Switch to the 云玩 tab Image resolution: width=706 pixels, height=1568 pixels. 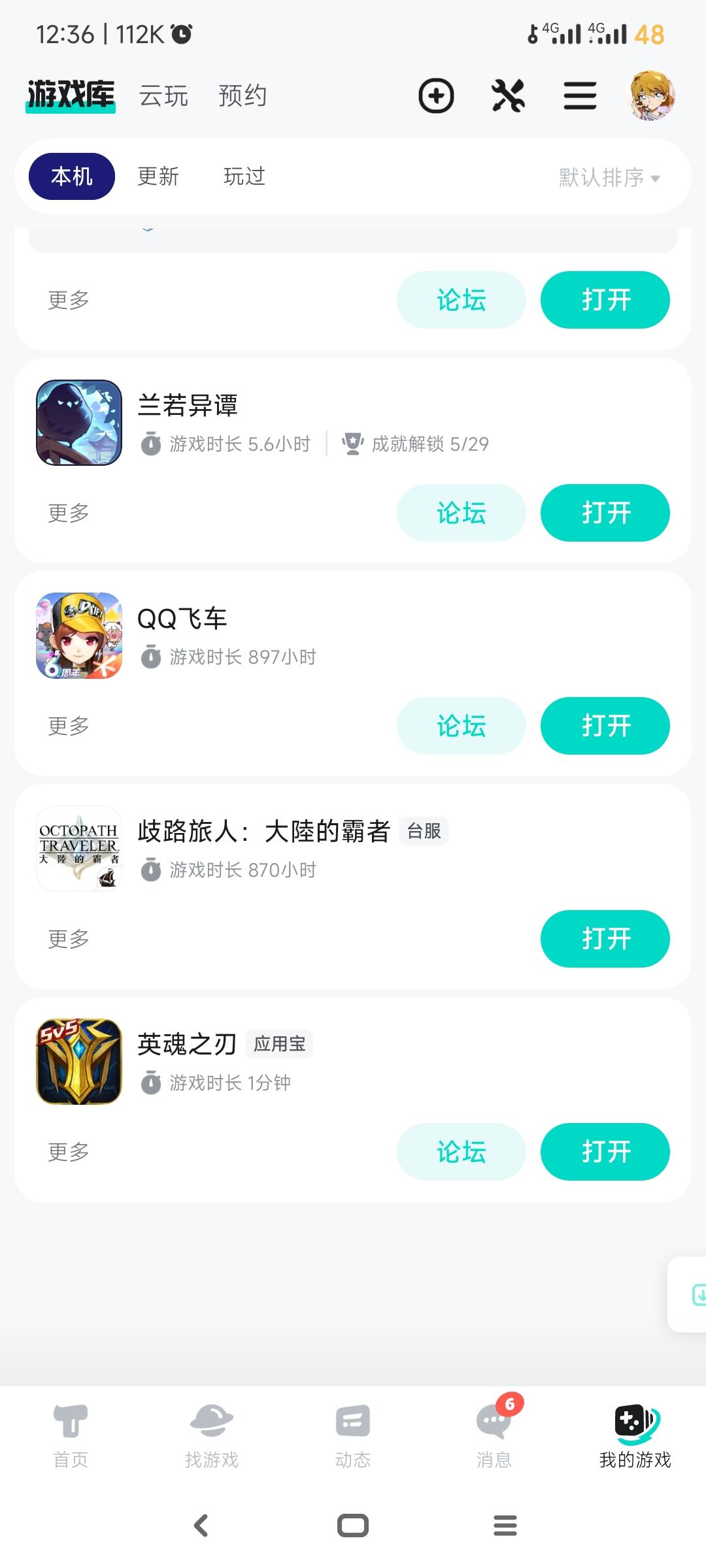point(163,95)
